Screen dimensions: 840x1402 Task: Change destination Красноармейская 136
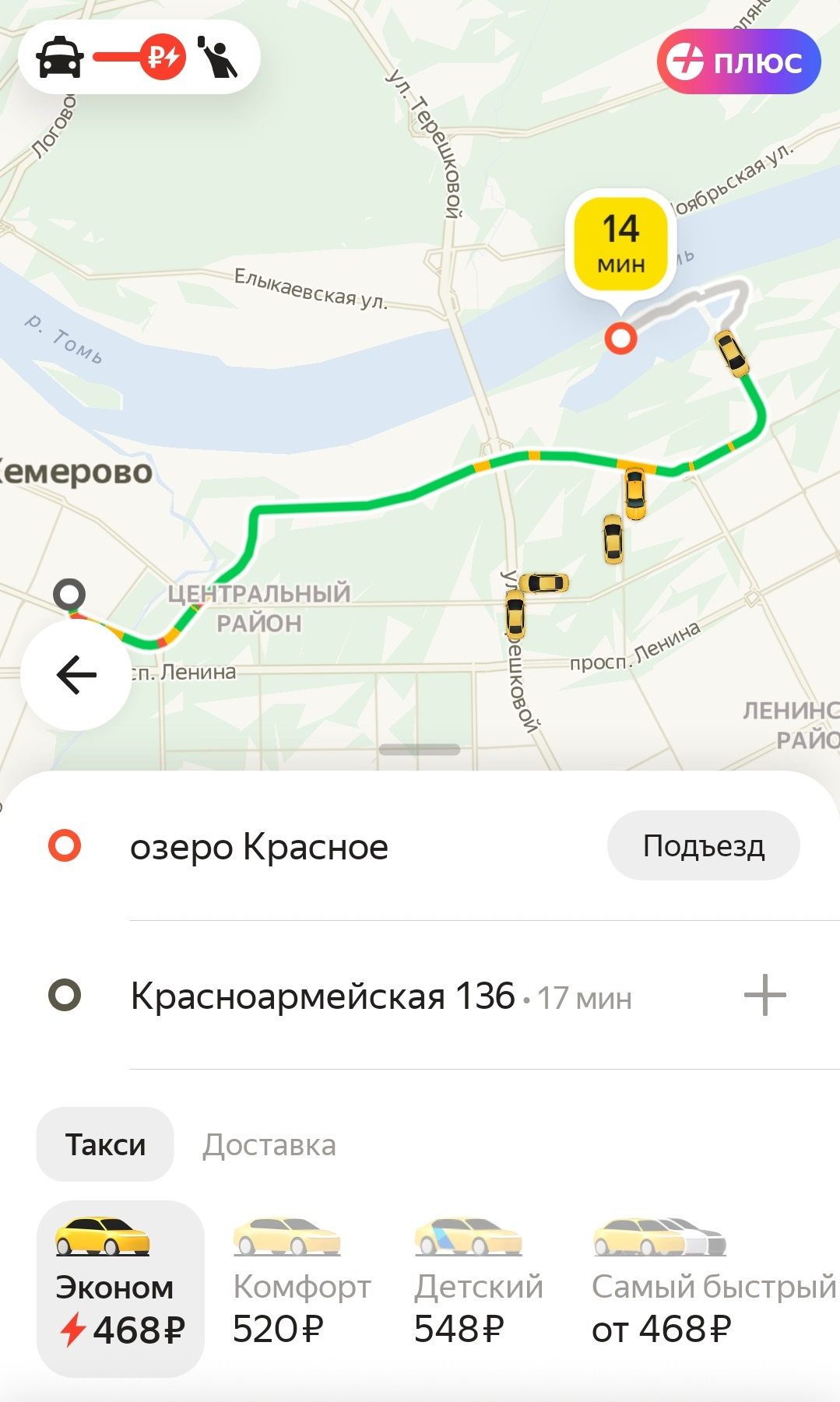(x=322, y=996)
